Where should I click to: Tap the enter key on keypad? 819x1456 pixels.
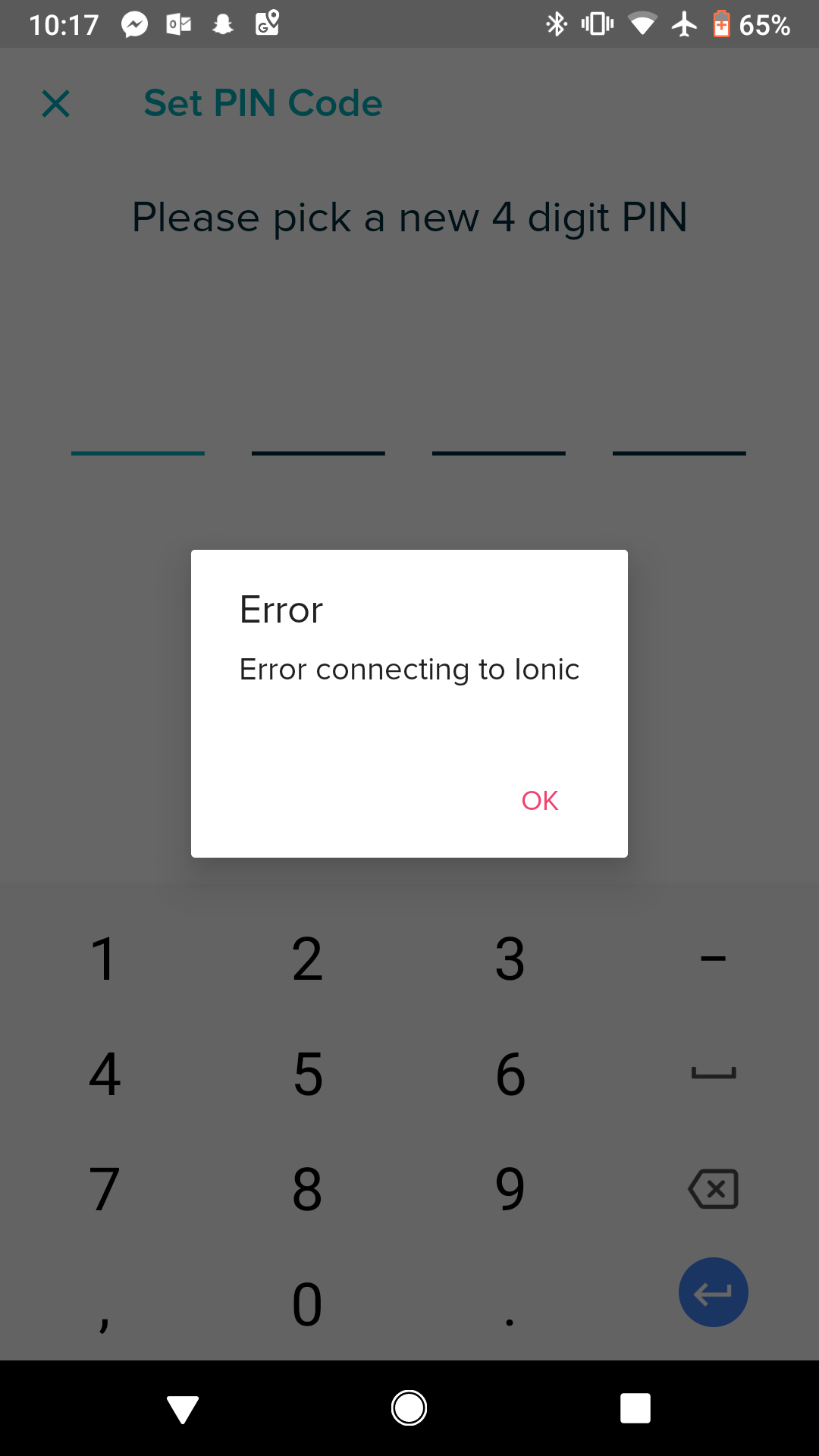coord(713,1292)
